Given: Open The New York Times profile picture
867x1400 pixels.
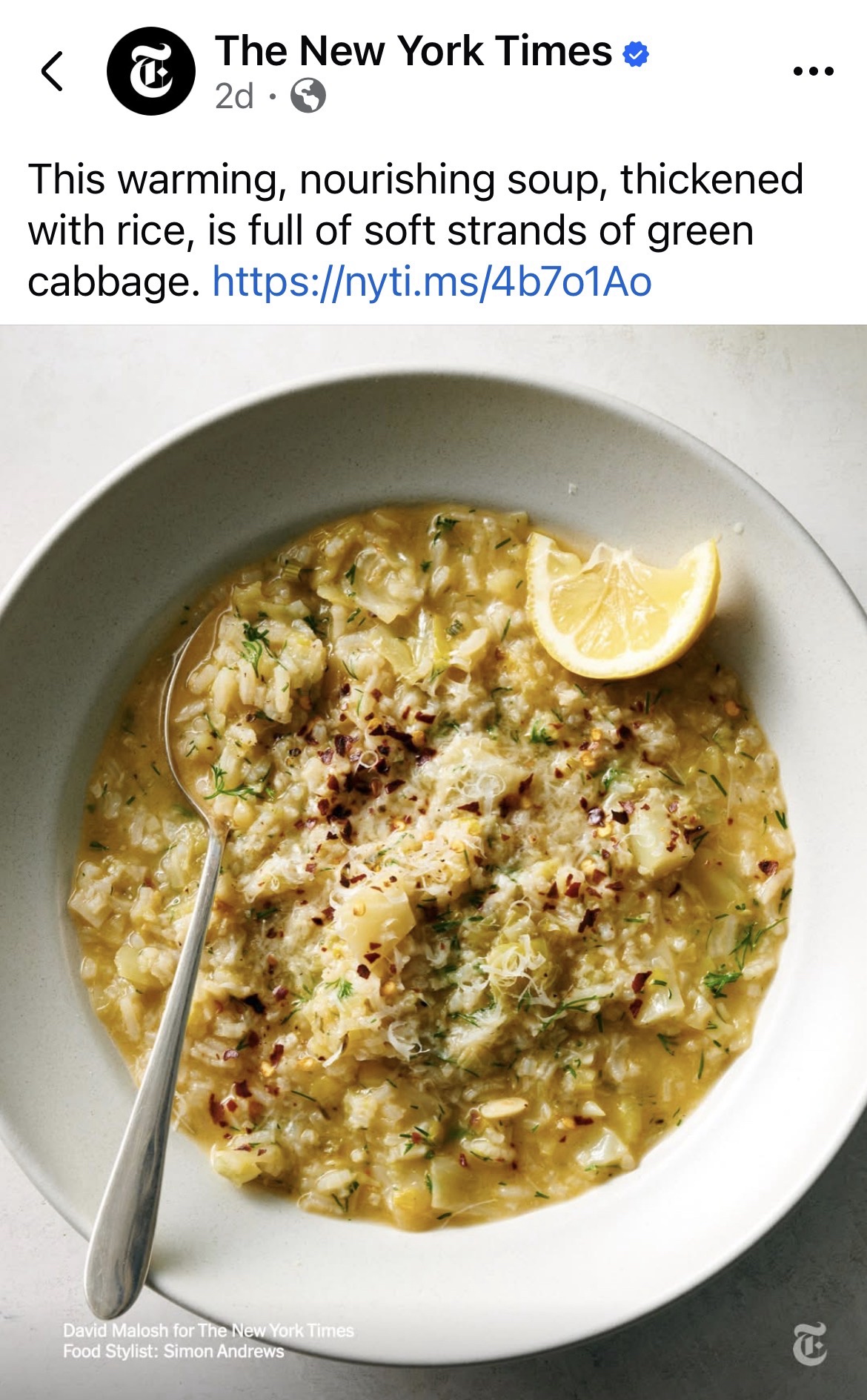Looking at the screenshot, I should [151, 71].
